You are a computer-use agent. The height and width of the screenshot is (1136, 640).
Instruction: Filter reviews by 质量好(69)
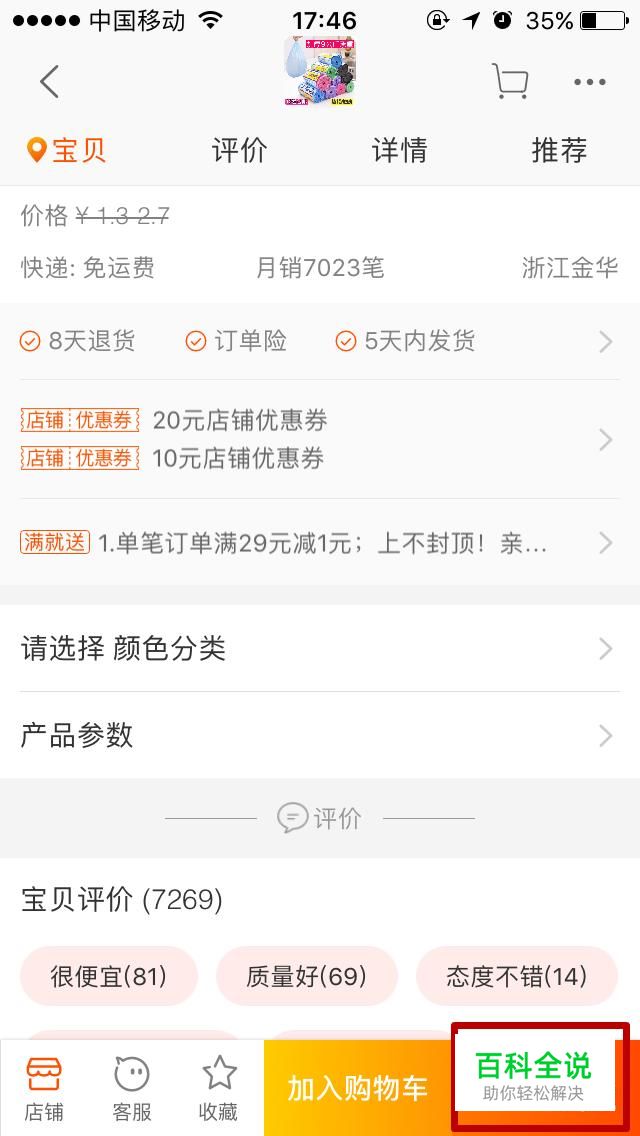click(x=306, y=976)
